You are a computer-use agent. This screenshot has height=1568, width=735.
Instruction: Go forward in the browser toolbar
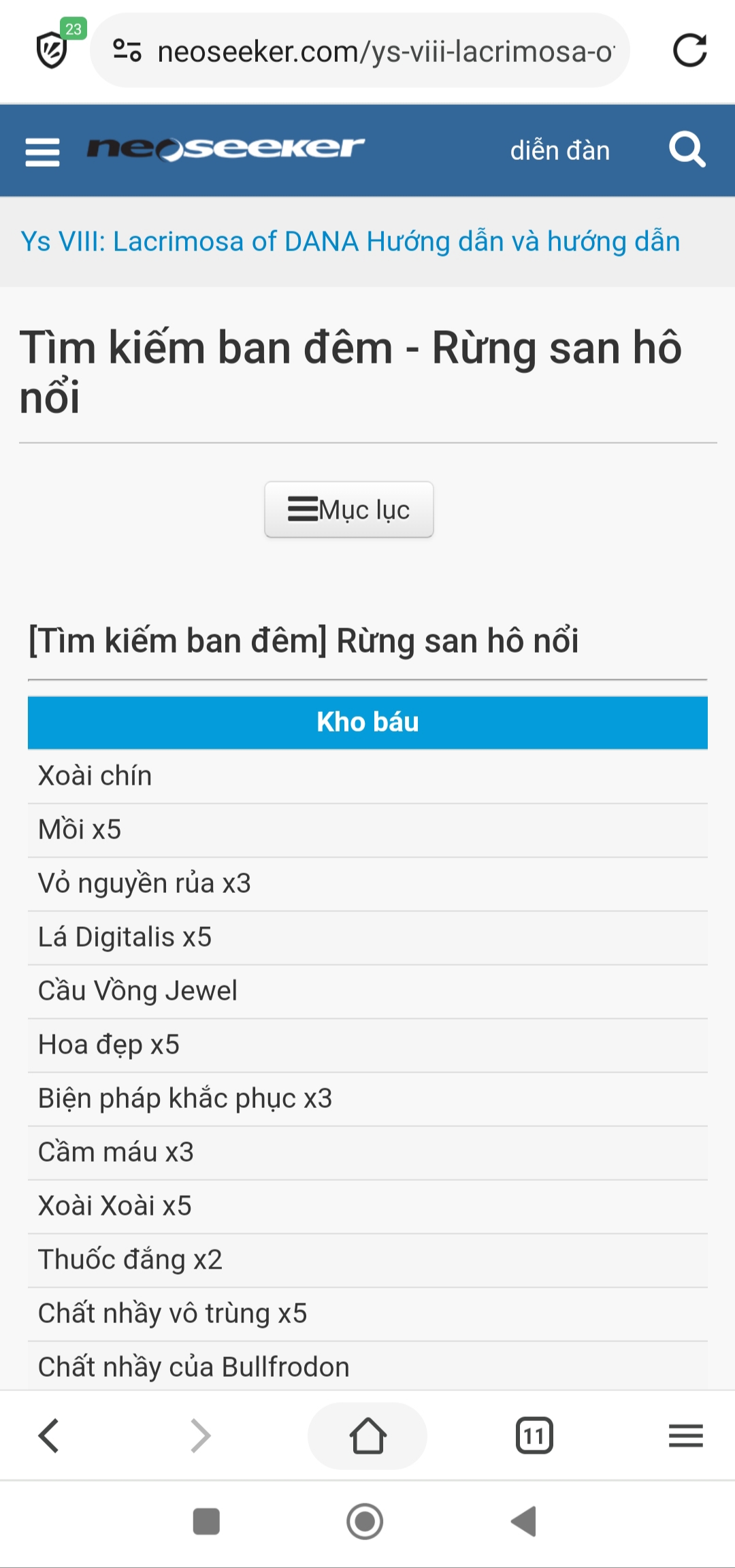pos(200,1435)
